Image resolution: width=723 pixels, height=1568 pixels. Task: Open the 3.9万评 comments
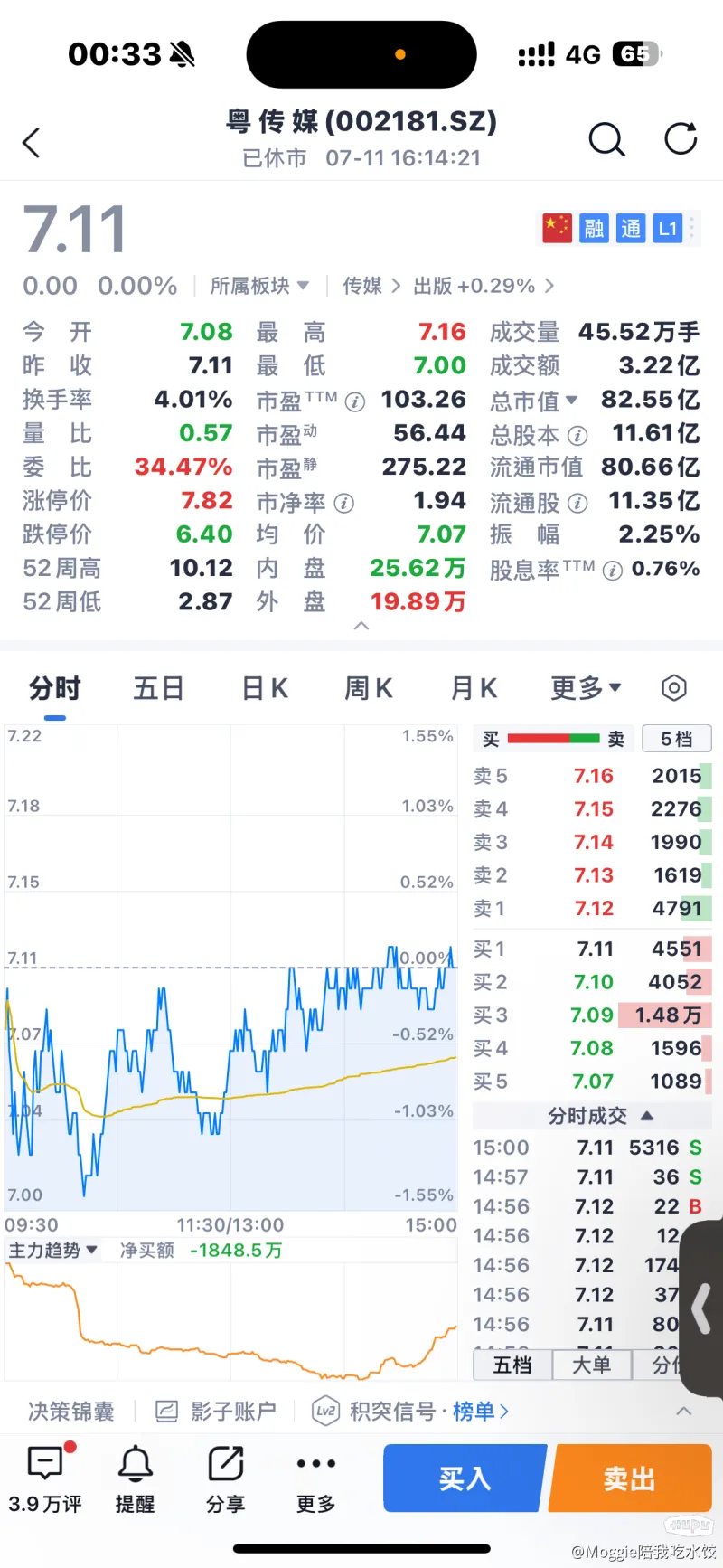pyautogui.click(x=45, y=1478)
